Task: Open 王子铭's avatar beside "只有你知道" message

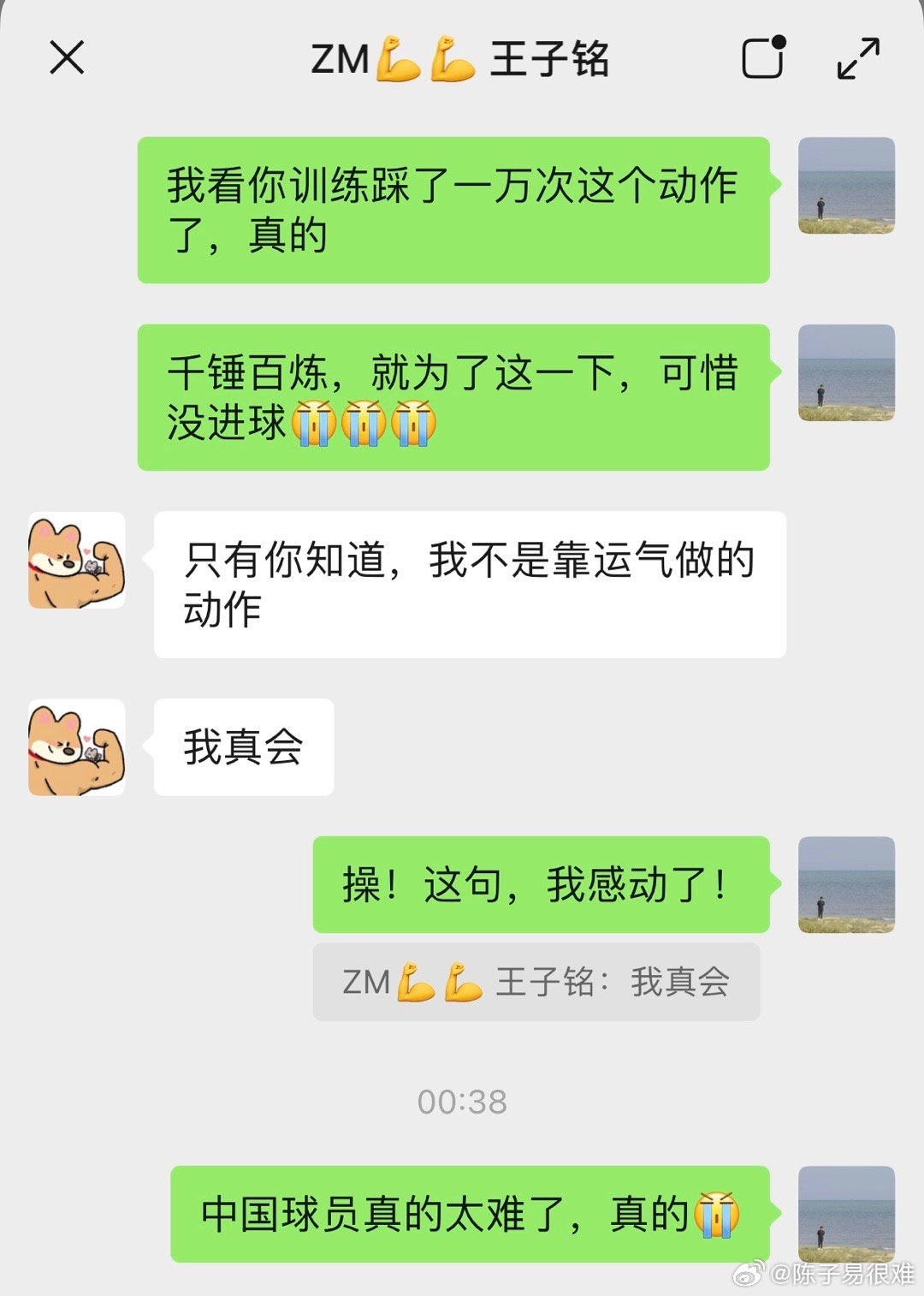Action: pos(77,561)
